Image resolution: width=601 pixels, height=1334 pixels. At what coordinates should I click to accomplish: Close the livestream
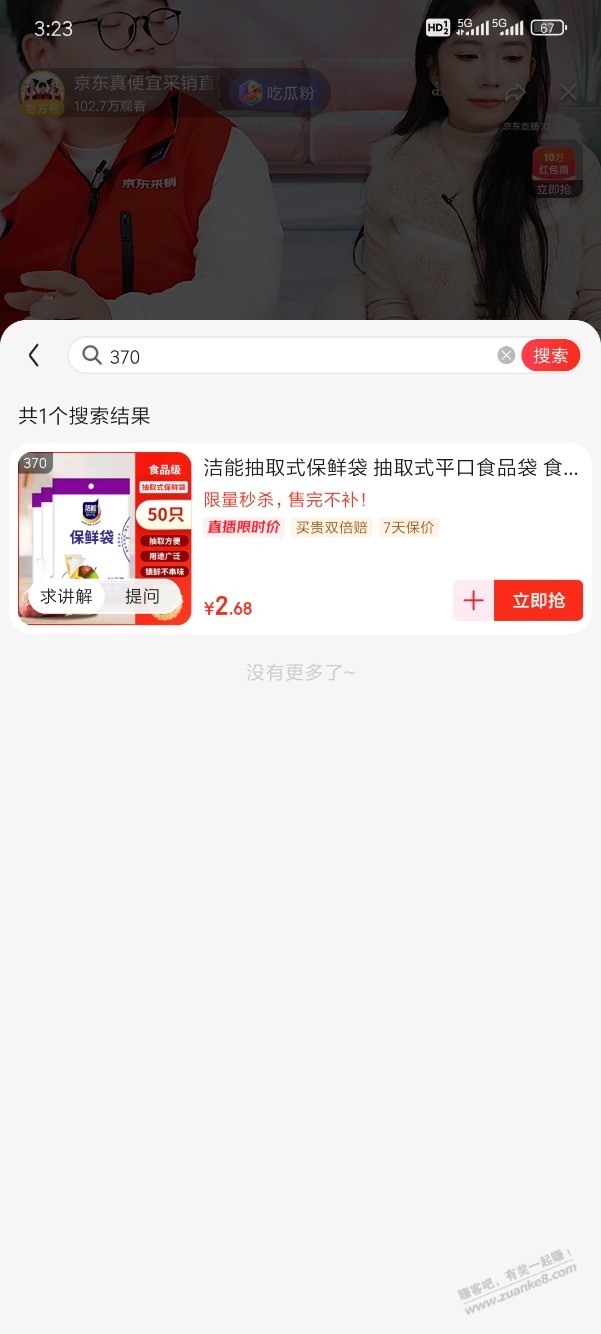pos(568,93)
